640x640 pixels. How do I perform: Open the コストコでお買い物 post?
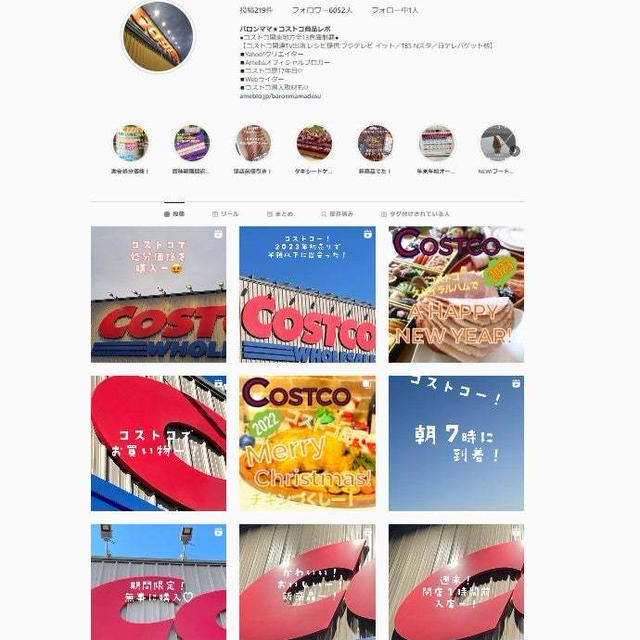158,443
